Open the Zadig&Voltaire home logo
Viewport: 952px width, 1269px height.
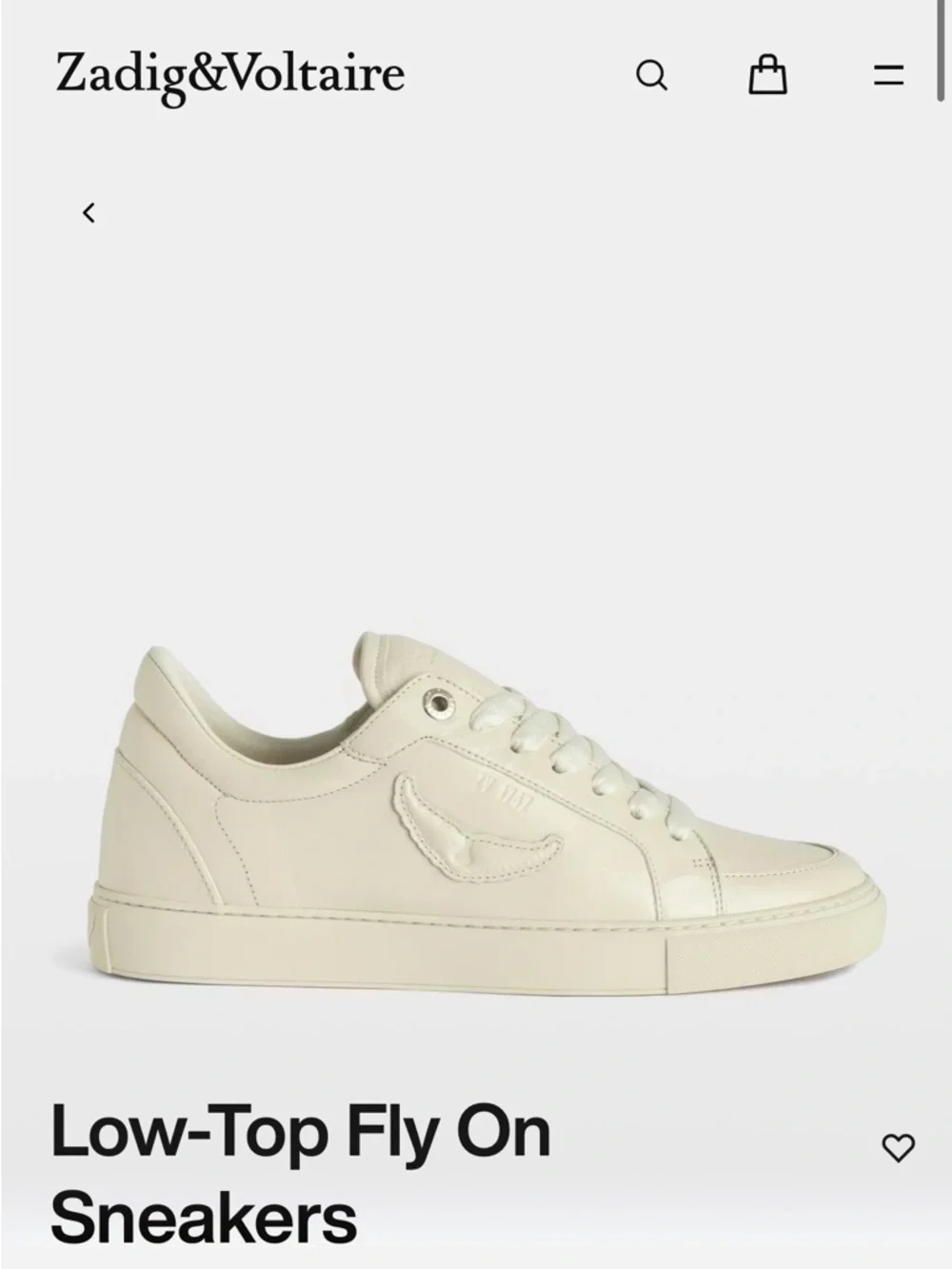[x=230, y=75]
